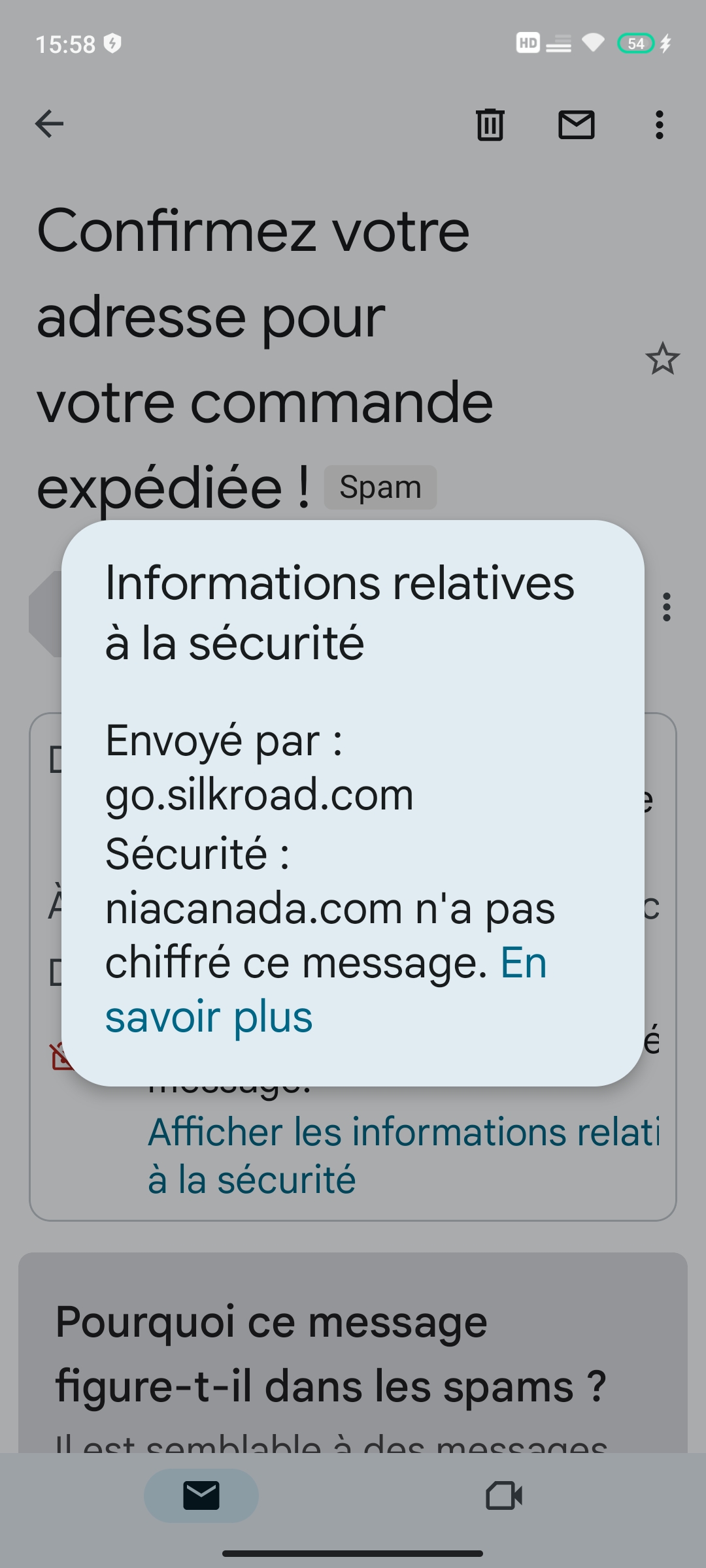Delete this email with the trash icon

click(x=490, y=124)
